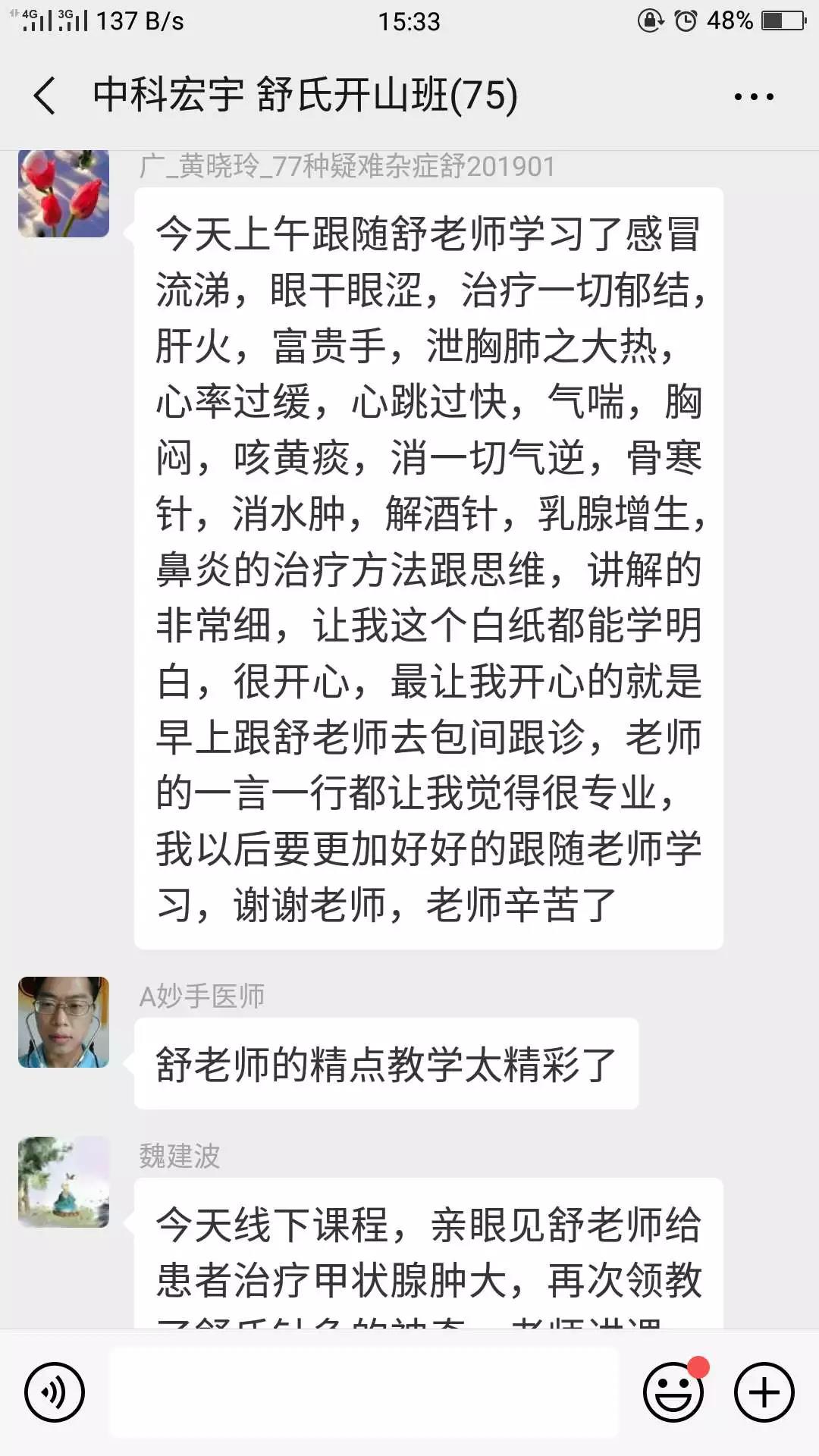Image resolution: width=819 pixels, height=1456 pixels.
Task: Open 魏建波's profile avatar
Action: point(64,1181)
